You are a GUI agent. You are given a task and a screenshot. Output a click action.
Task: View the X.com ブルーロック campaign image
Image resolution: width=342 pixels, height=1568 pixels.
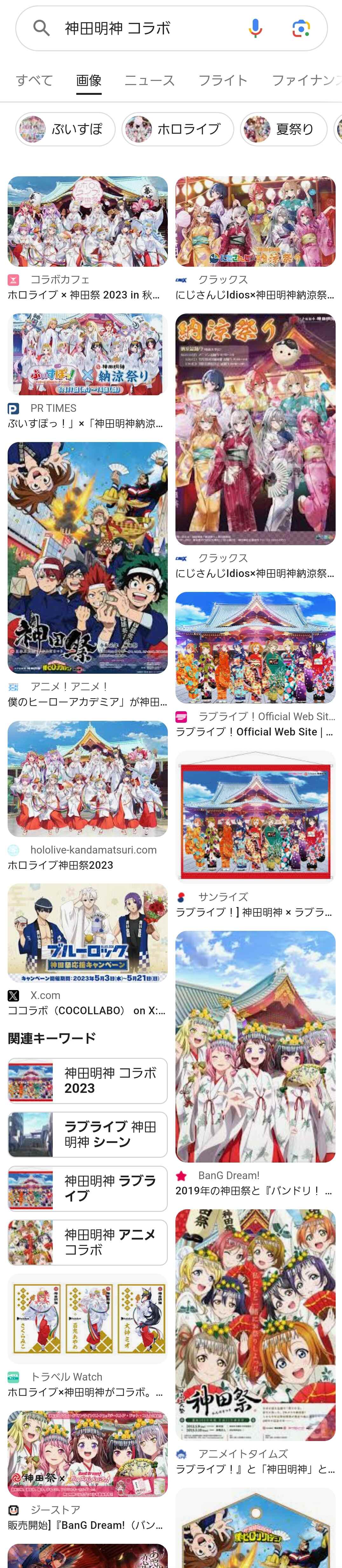point(87,933)
